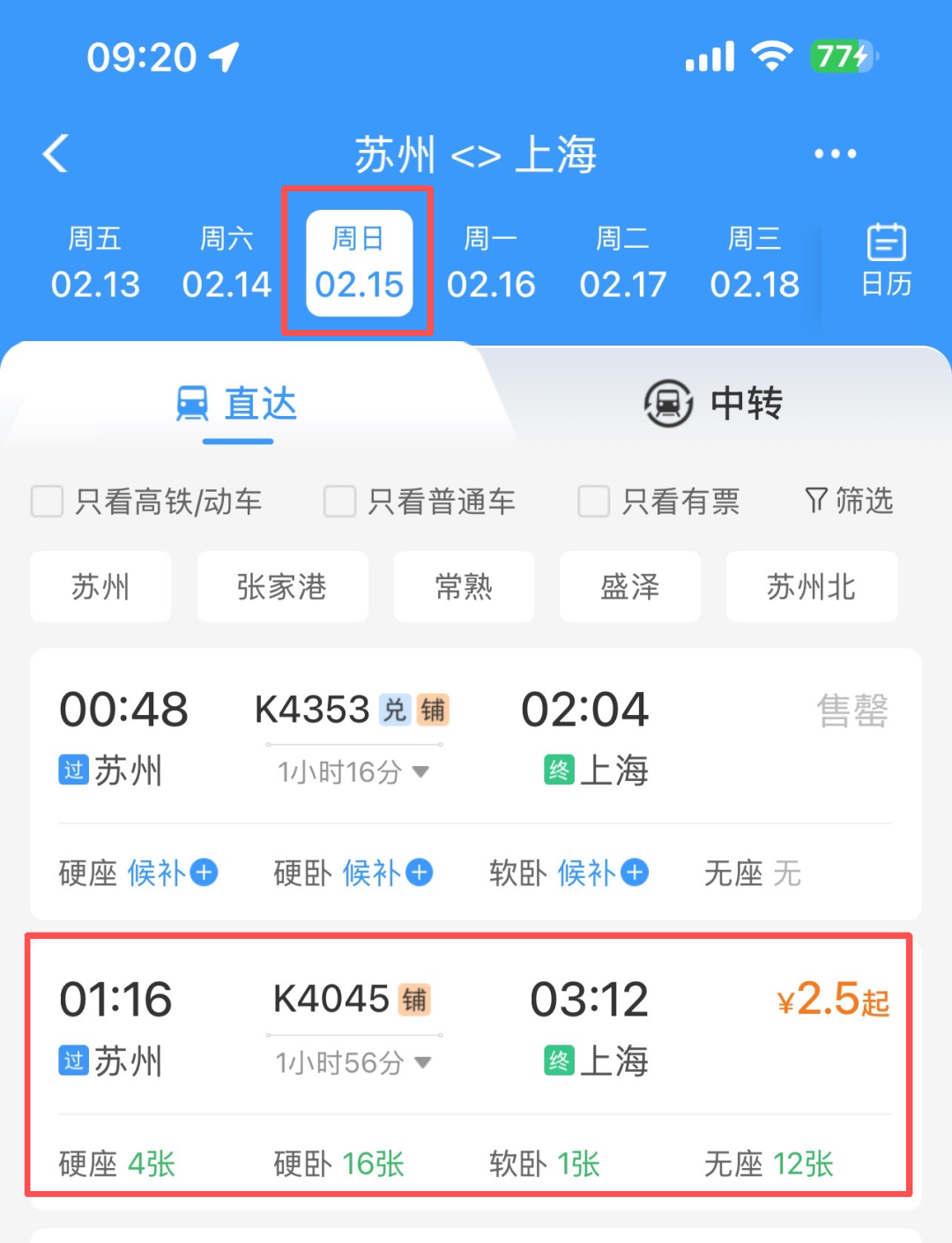952x1243 pixels.
Task: Select the date 周五 02.13
Action: coord(95,263)
